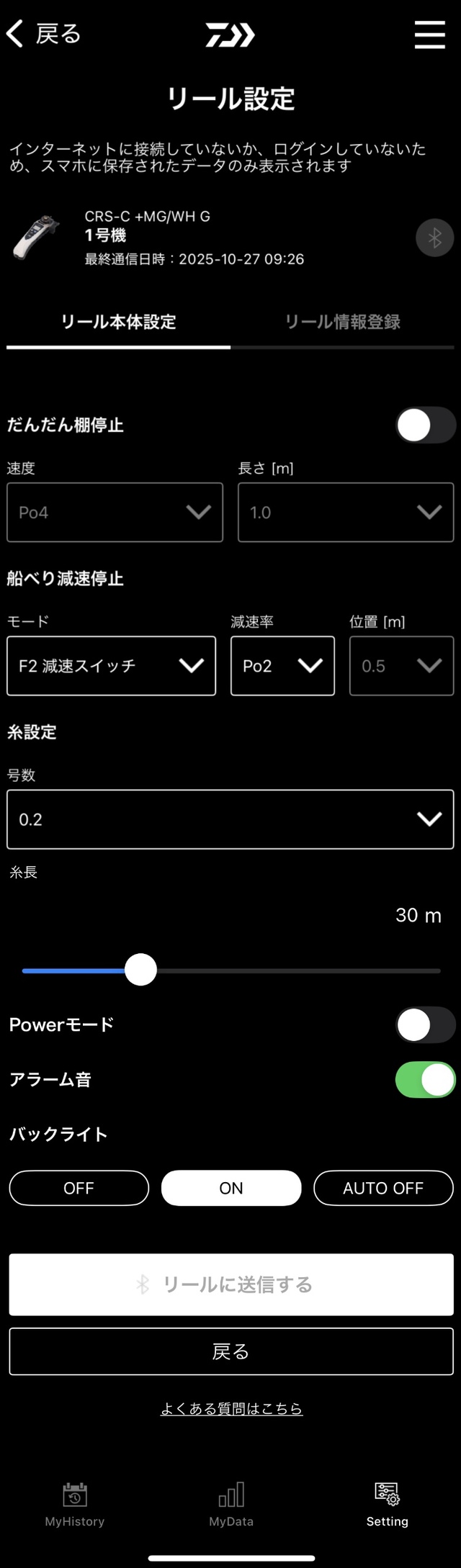Viewport: 461px width, 1568px height.
Task: Open the よくある質問はこちら link
Action: 231,1408
